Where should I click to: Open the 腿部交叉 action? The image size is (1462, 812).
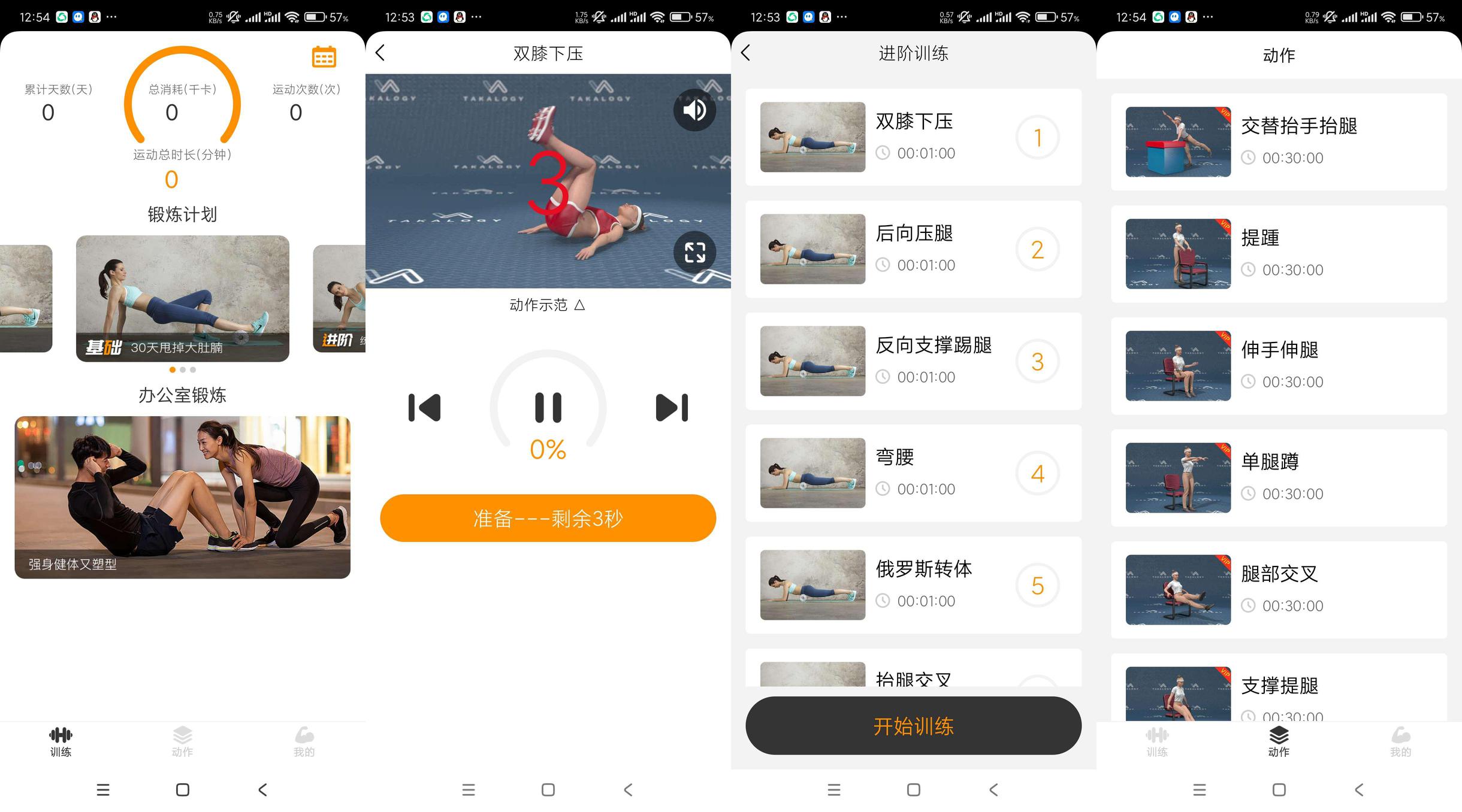1279,590
